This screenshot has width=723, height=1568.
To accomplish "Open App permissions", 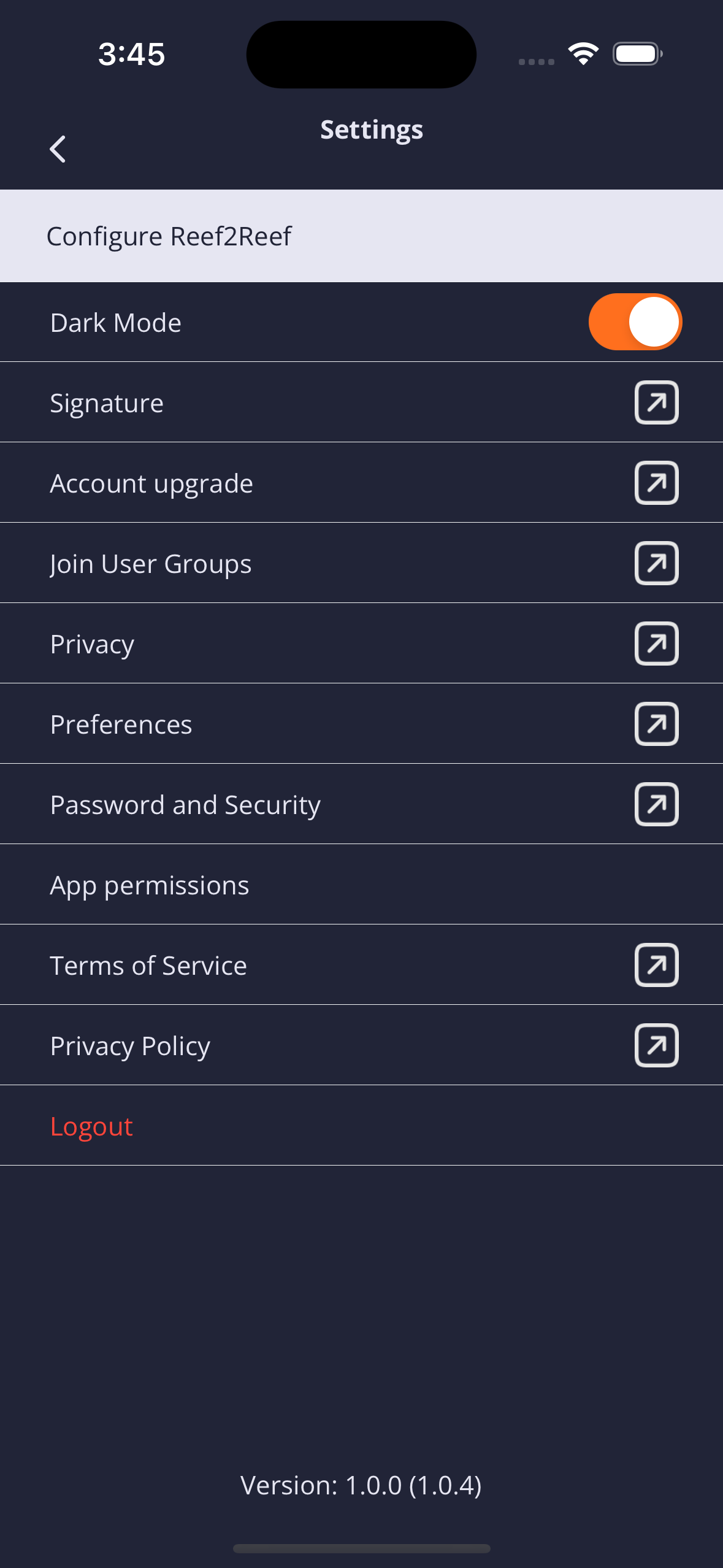I will 361,885.
